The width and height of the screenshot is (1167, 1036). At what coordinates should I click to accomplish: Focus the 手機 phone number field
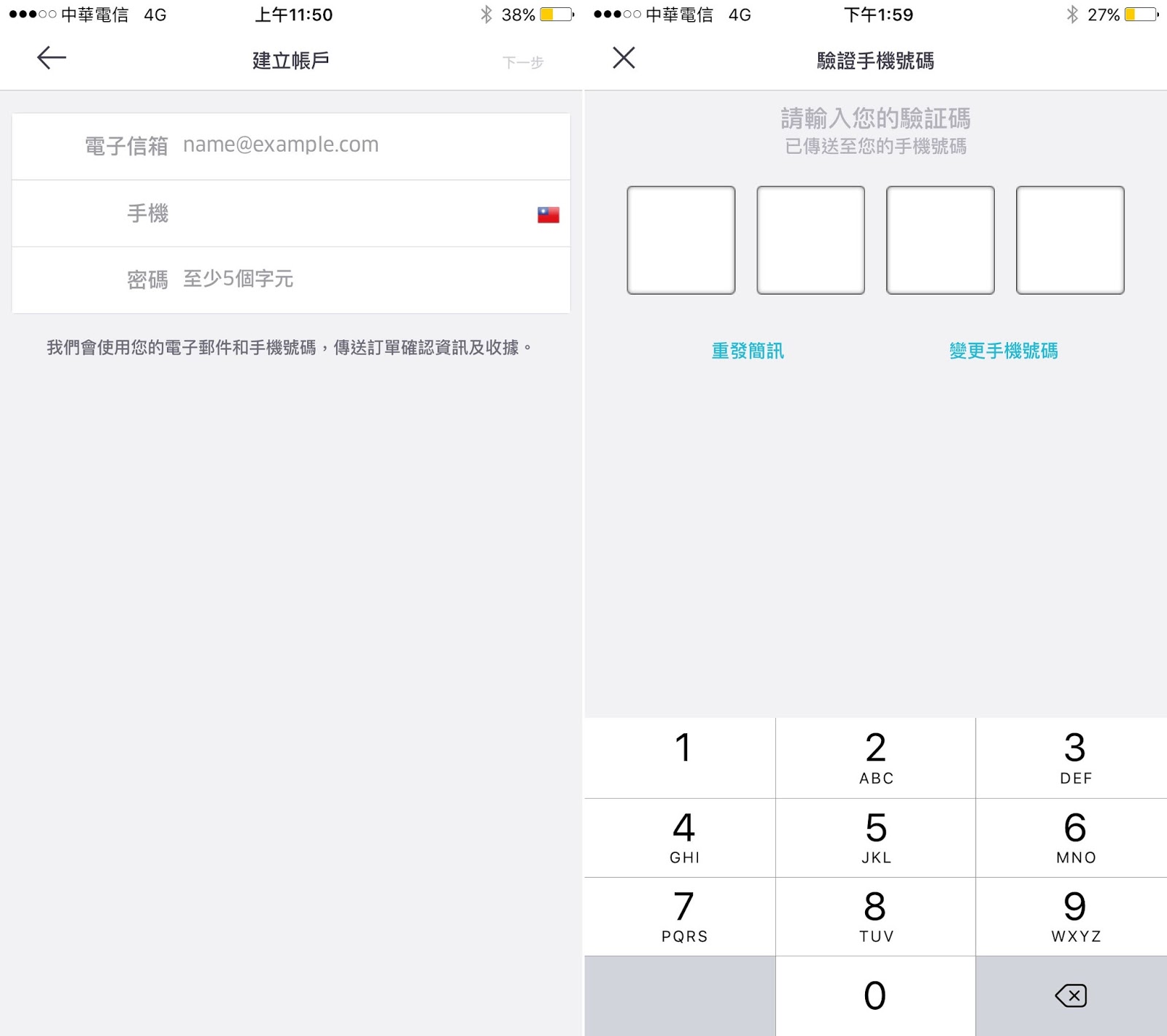[343, 214]
